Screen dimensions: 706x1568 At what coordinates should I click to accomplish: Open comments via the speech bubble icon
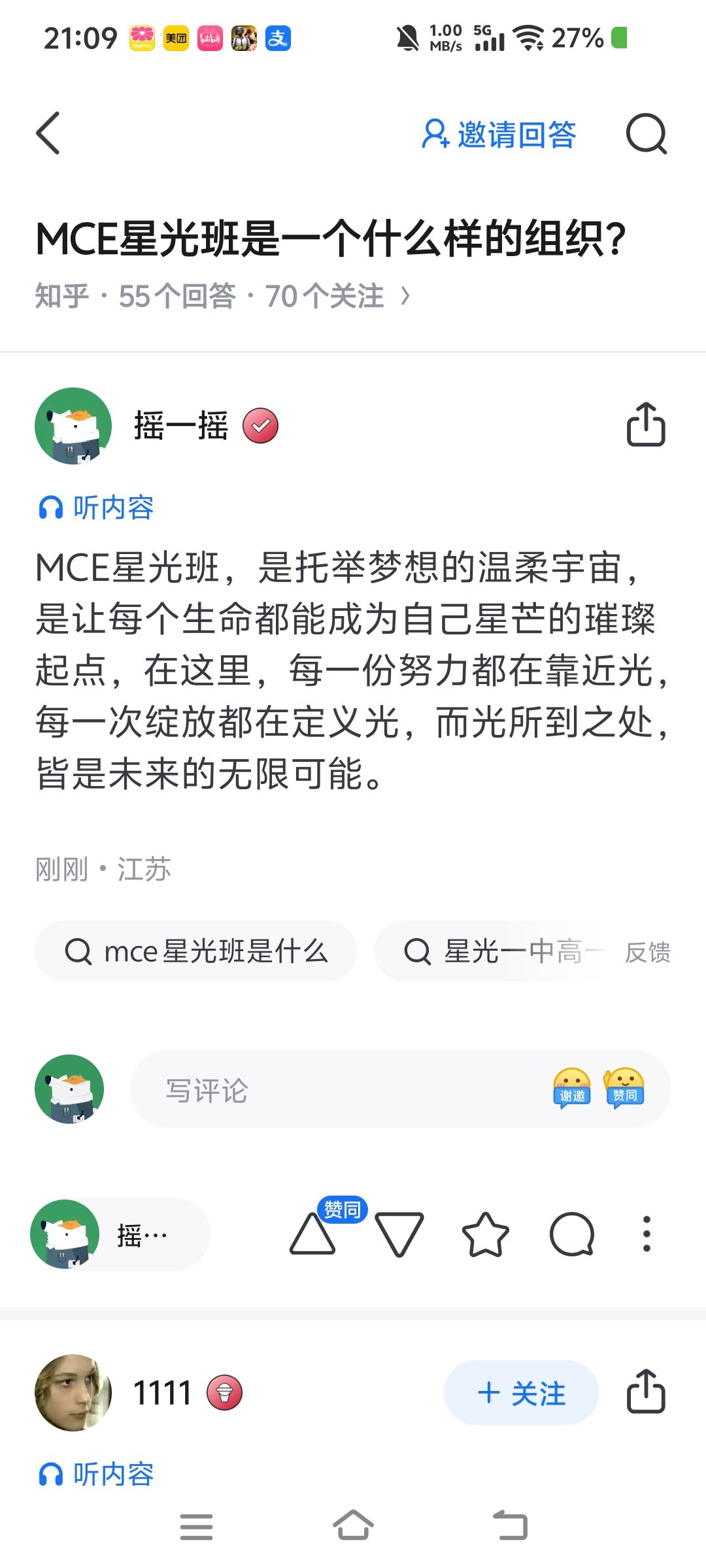point(572,1234)
